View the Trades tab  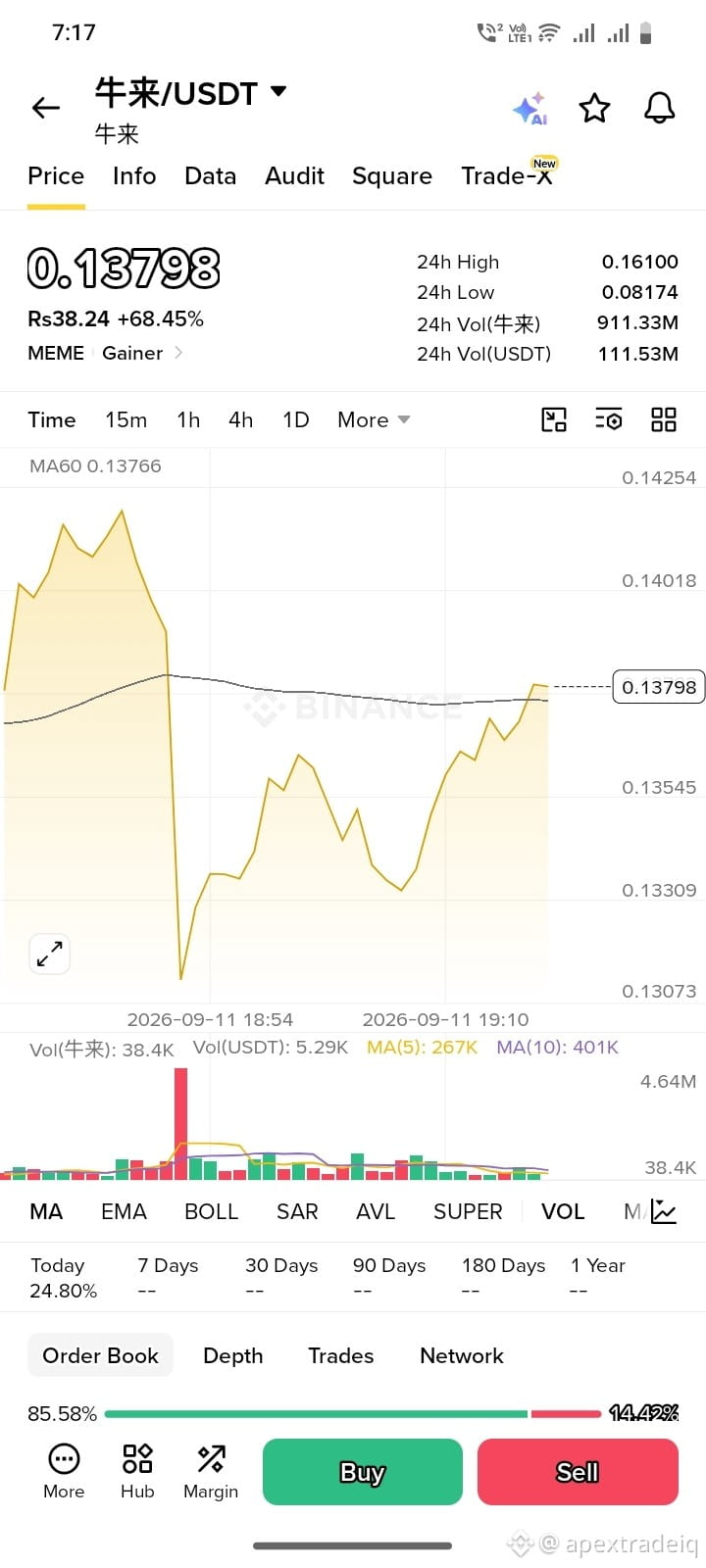[341, 1355]
